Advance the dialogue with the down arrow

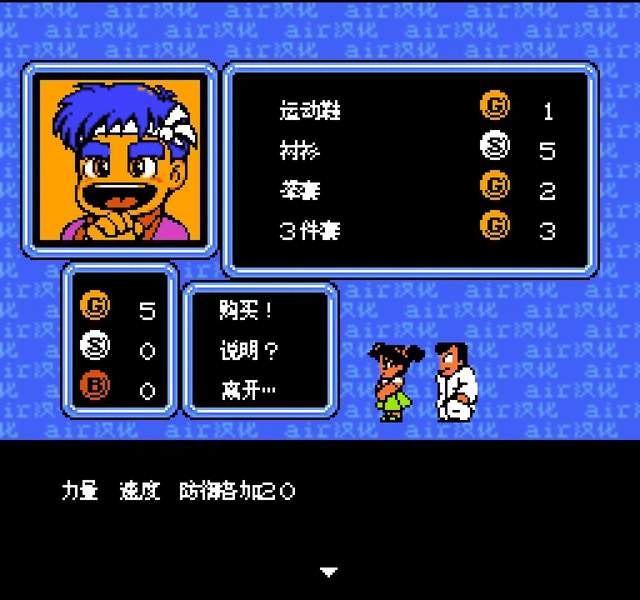coord(328,572)
